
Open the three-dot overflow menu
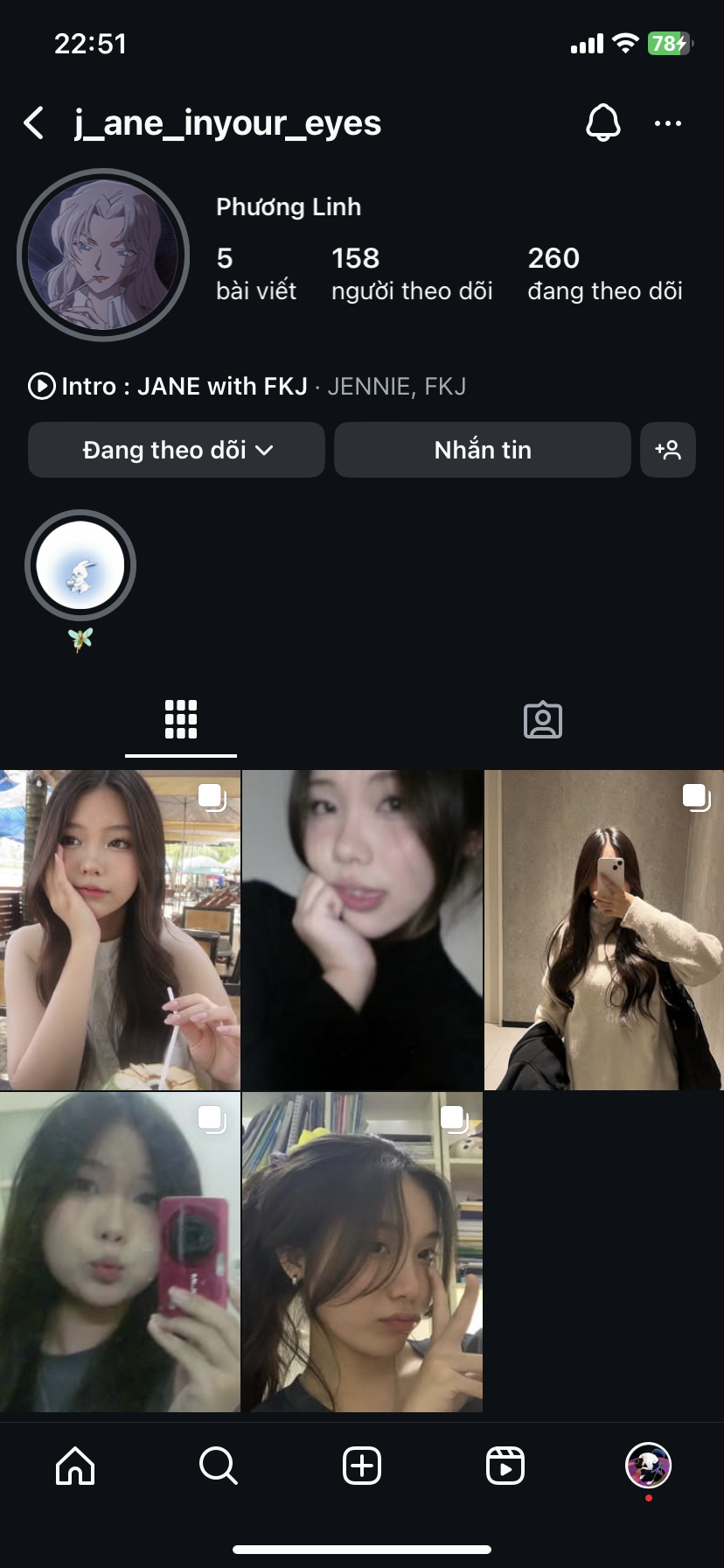[x=668, y=123]
